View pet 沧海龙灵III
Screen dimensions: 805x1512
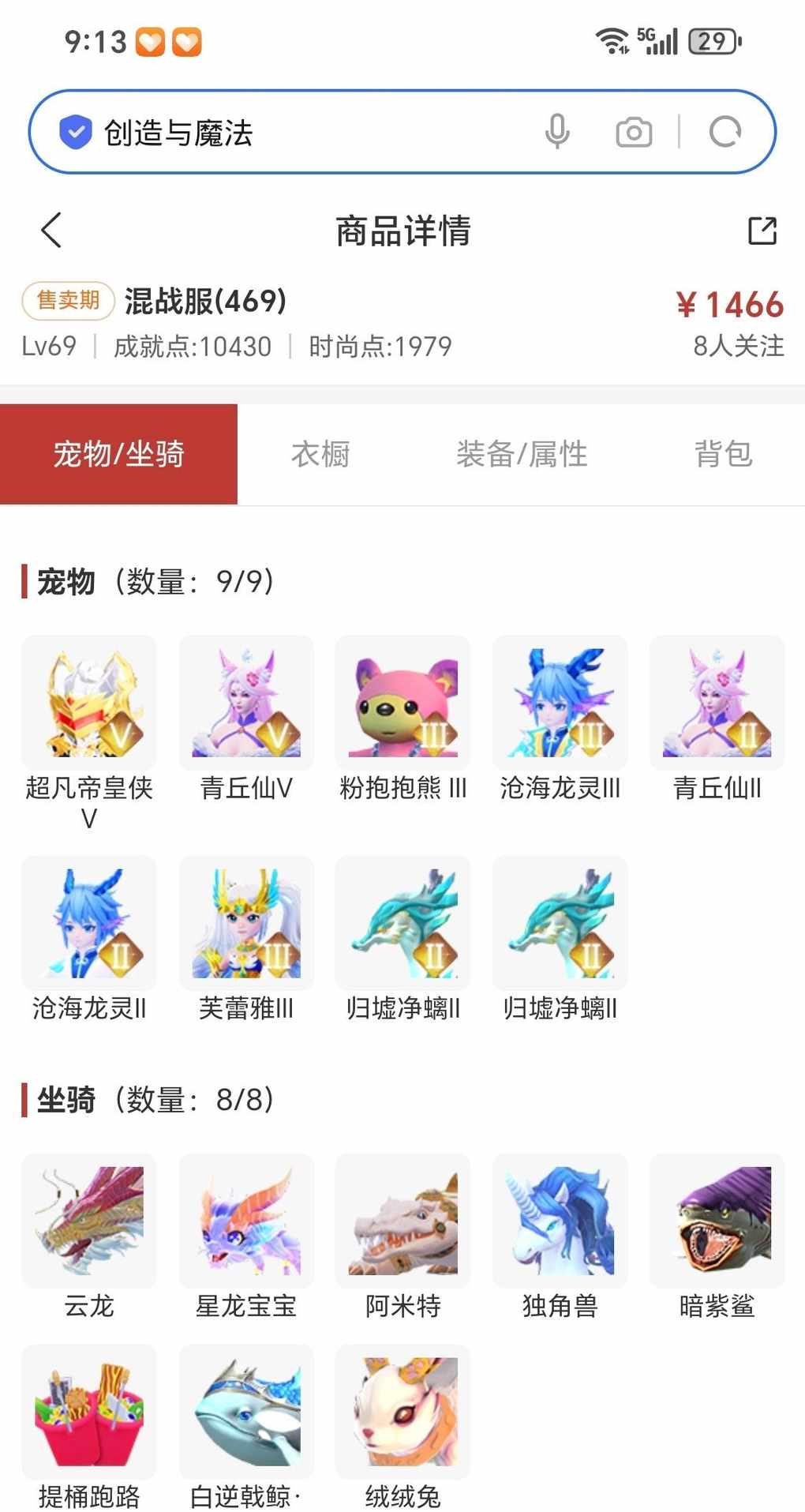tap(560, 703)
